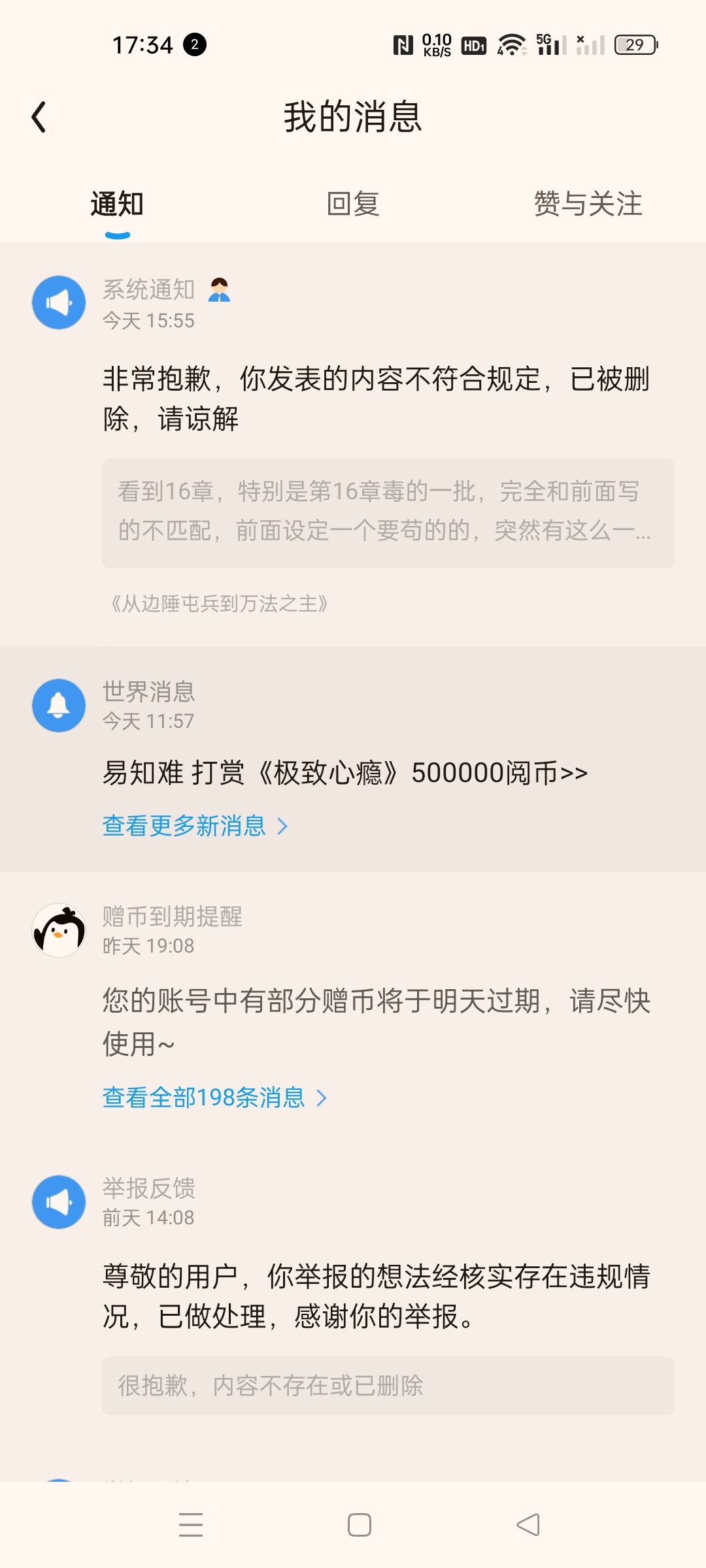Open the 系统通知 deleted content message
This screenshot has height=1568, width=706.
pos(377,399)
